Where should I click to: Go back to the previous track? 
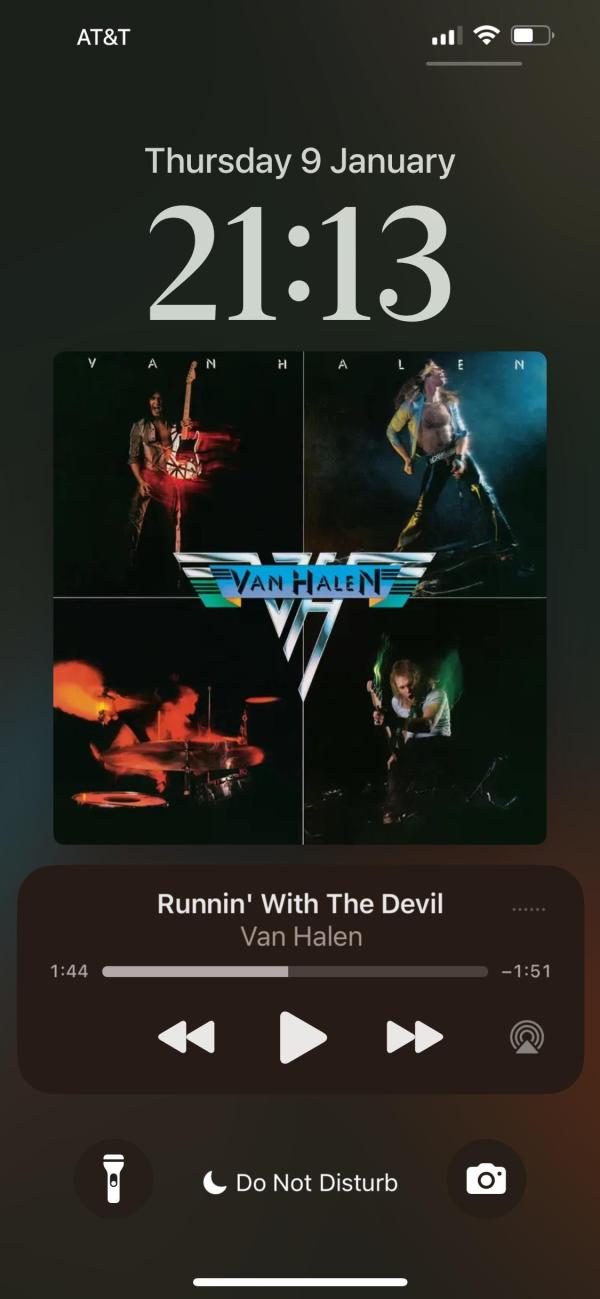coord(187,1037)
